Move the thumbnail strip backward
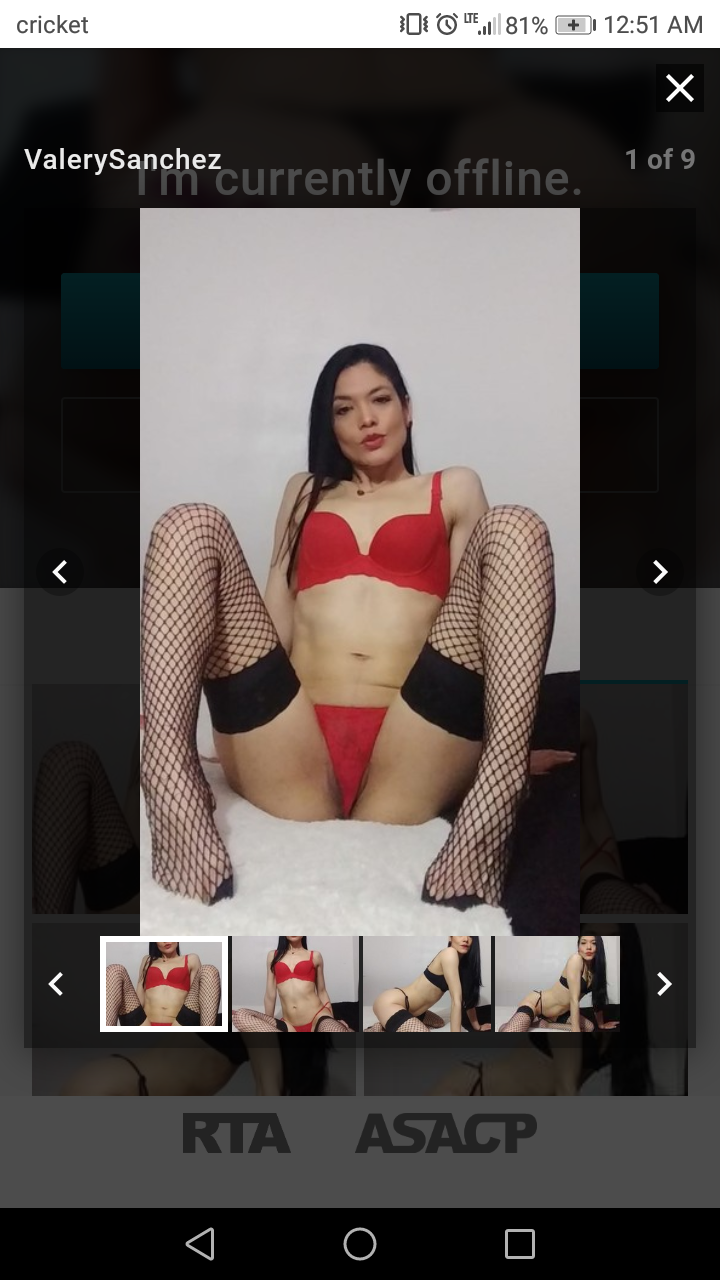This screenshot has height=1280, width=720. [x=56, y=984]
